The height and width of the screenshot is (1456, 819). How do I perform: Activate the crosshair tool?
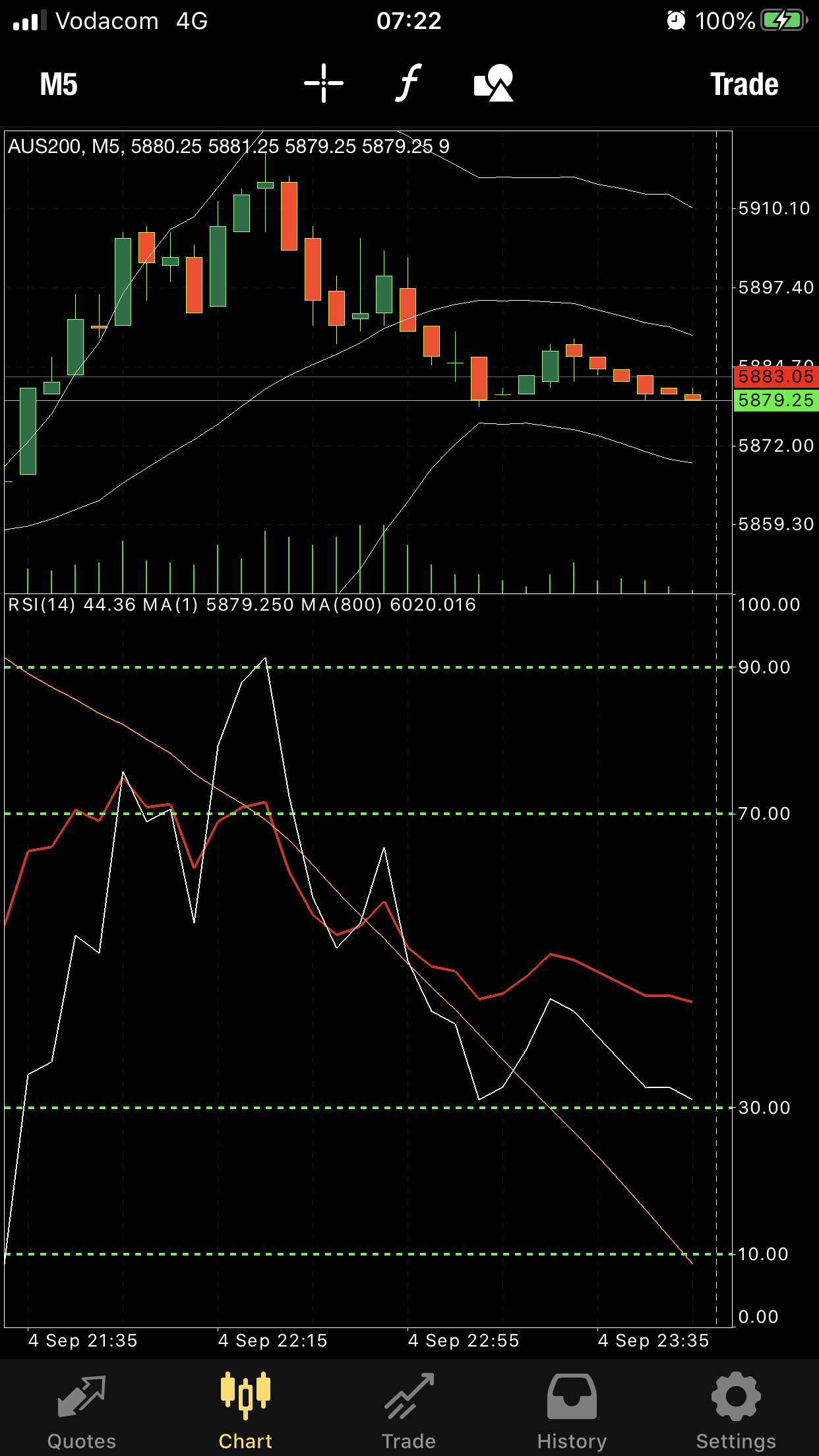click(x=324, y=84)
